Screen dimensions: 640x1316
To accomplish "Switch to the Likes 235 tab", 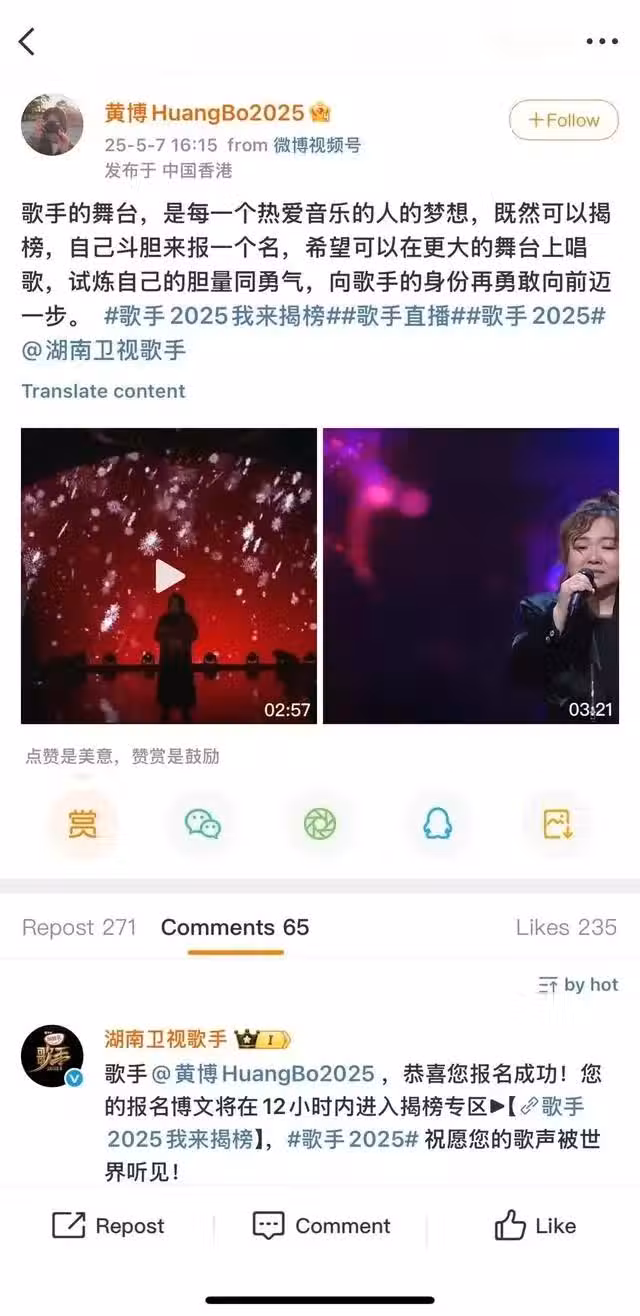I will [x=566, y=927].
